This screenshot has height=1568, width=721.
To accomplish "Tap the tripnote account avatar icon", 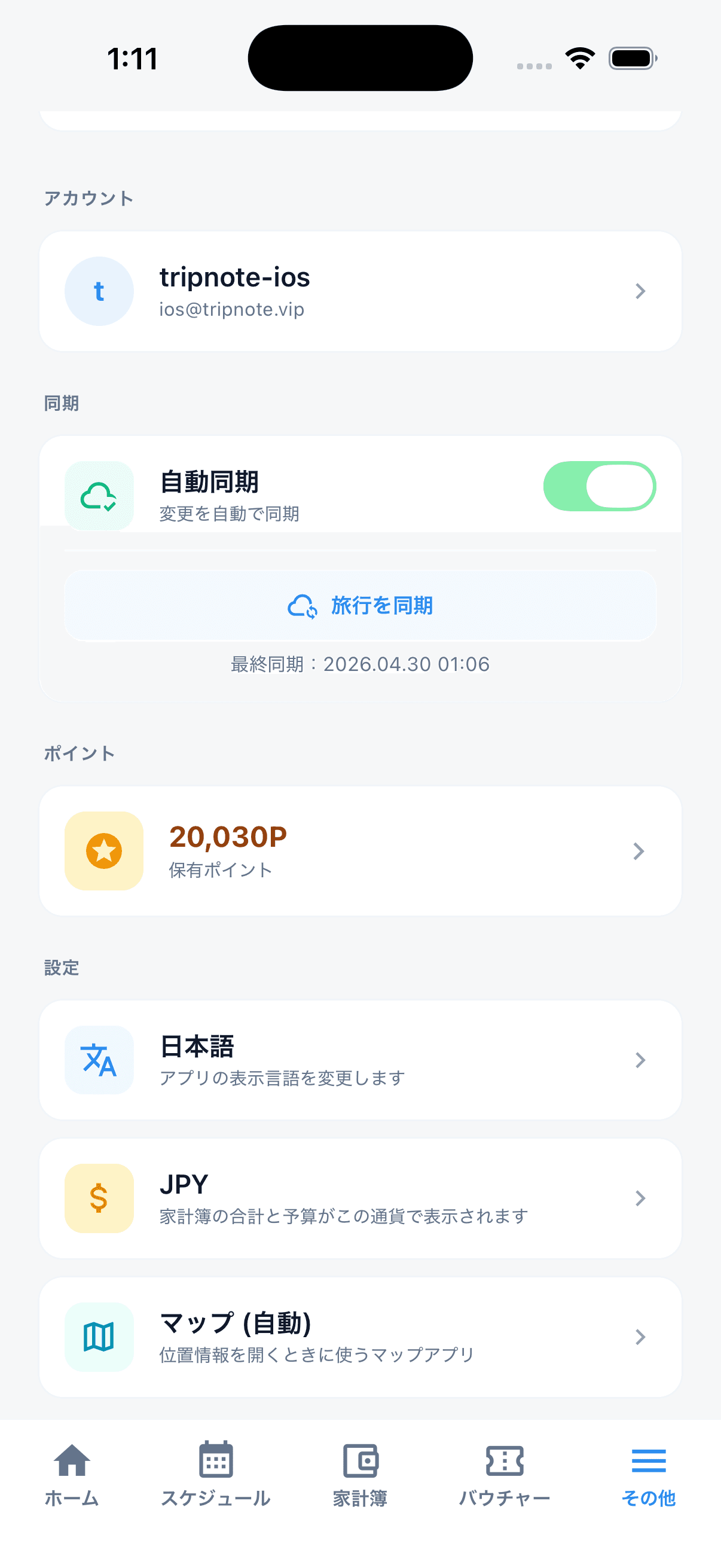I will pyautogui.click(x=99, y=291).
